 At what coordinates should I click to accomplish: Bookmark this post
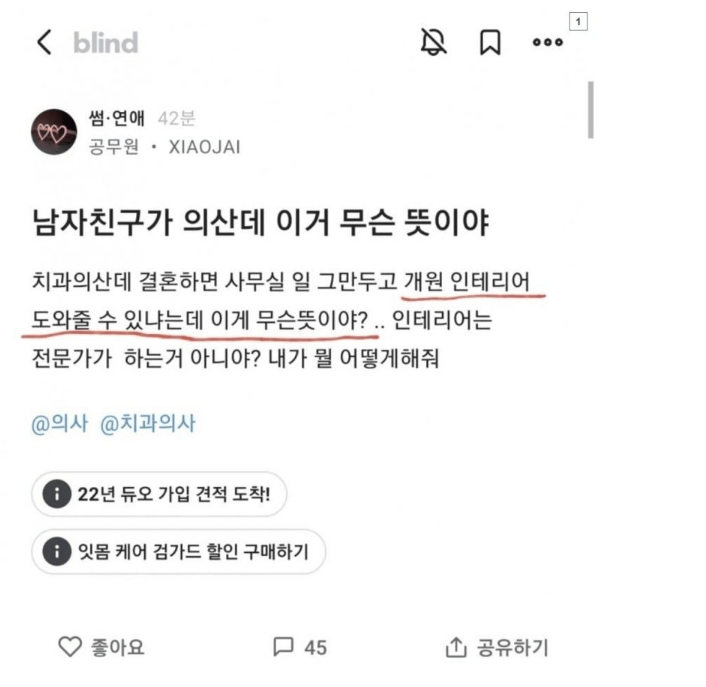[x=490, y=43]
